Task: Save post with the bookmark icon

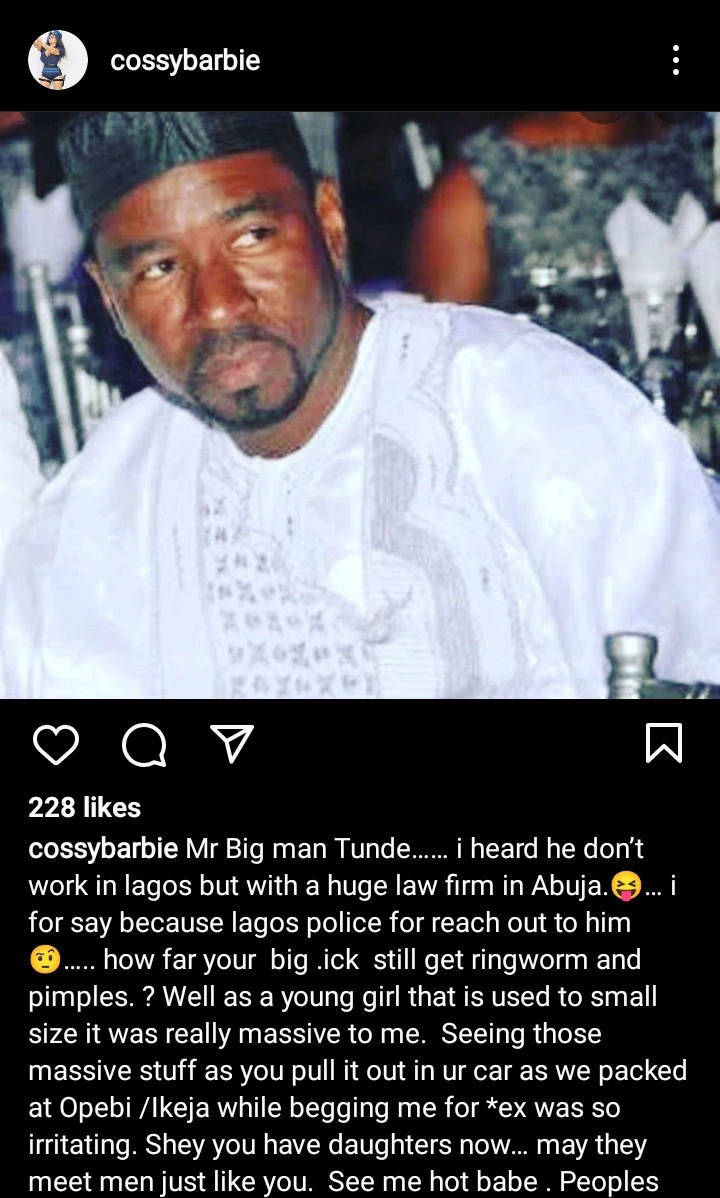Action: point(664,744)
